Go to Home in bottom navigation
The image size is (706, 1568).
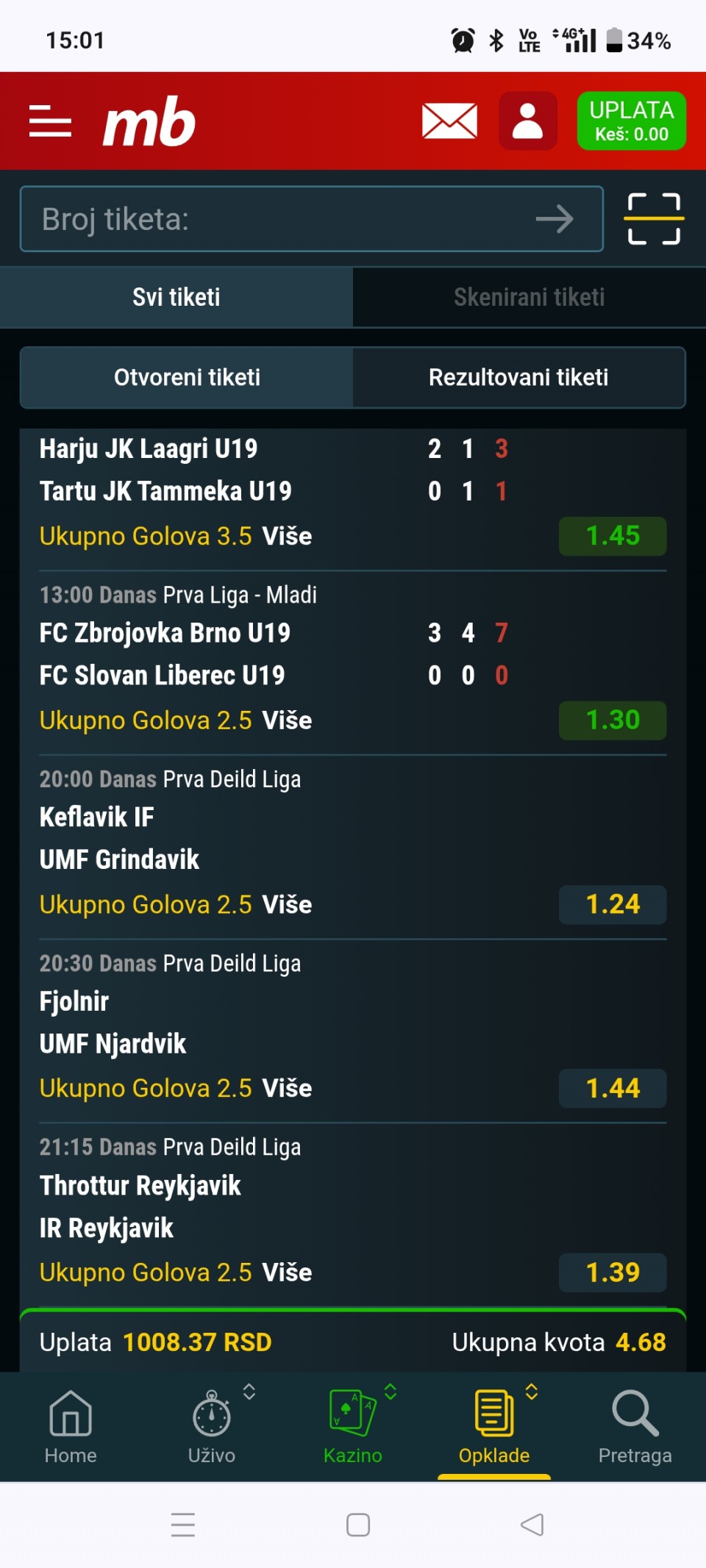click(x=71, y=1426)
